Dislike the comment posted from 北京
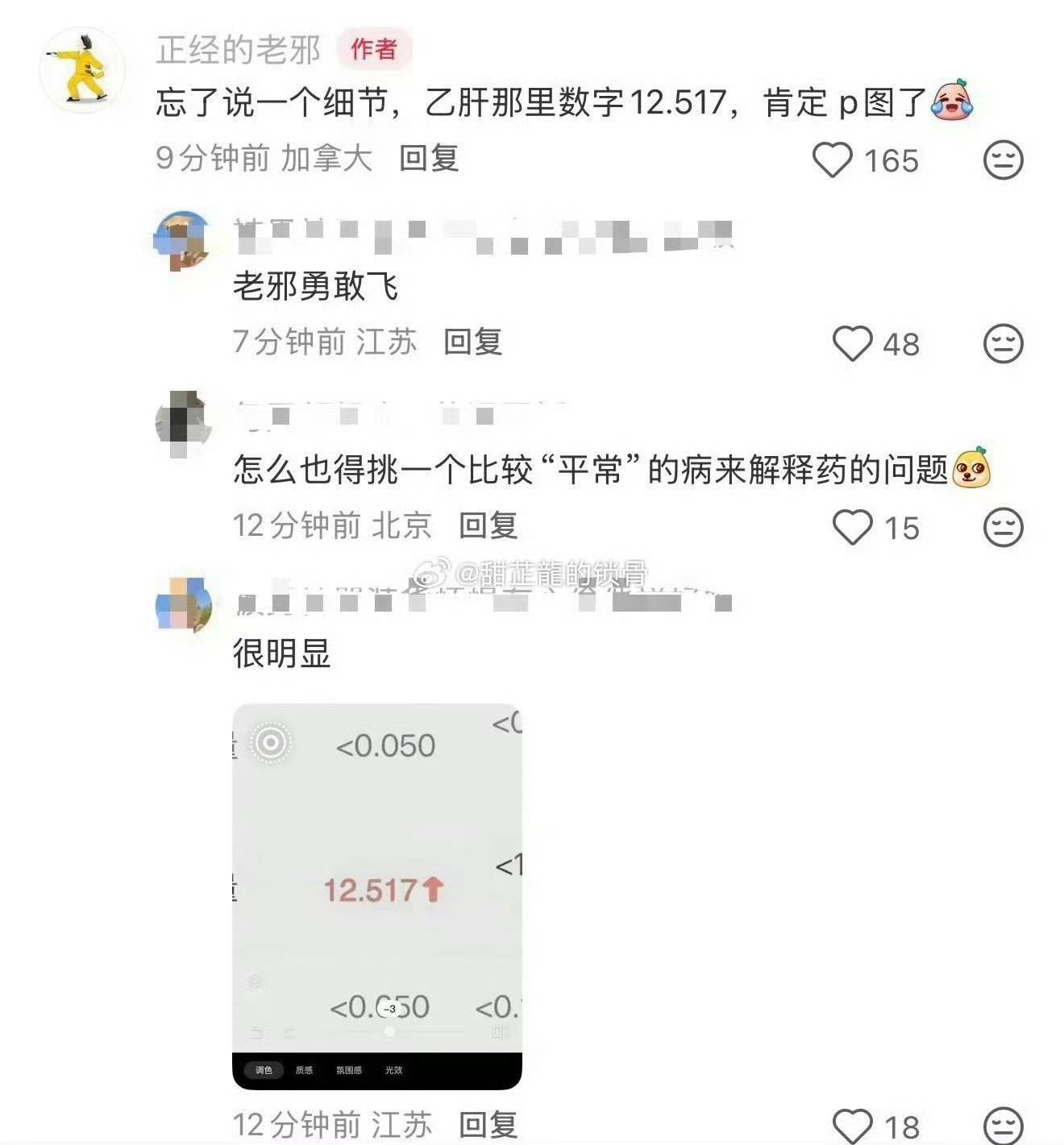 point(1003,527)
